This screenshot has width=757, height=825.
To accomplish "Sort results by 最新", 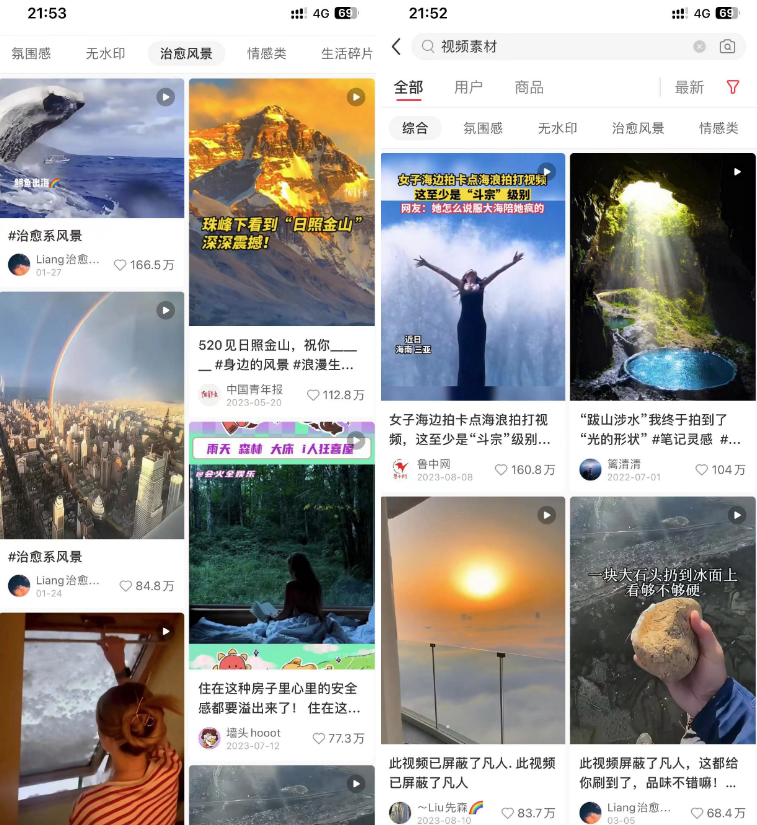I will 689,88.
